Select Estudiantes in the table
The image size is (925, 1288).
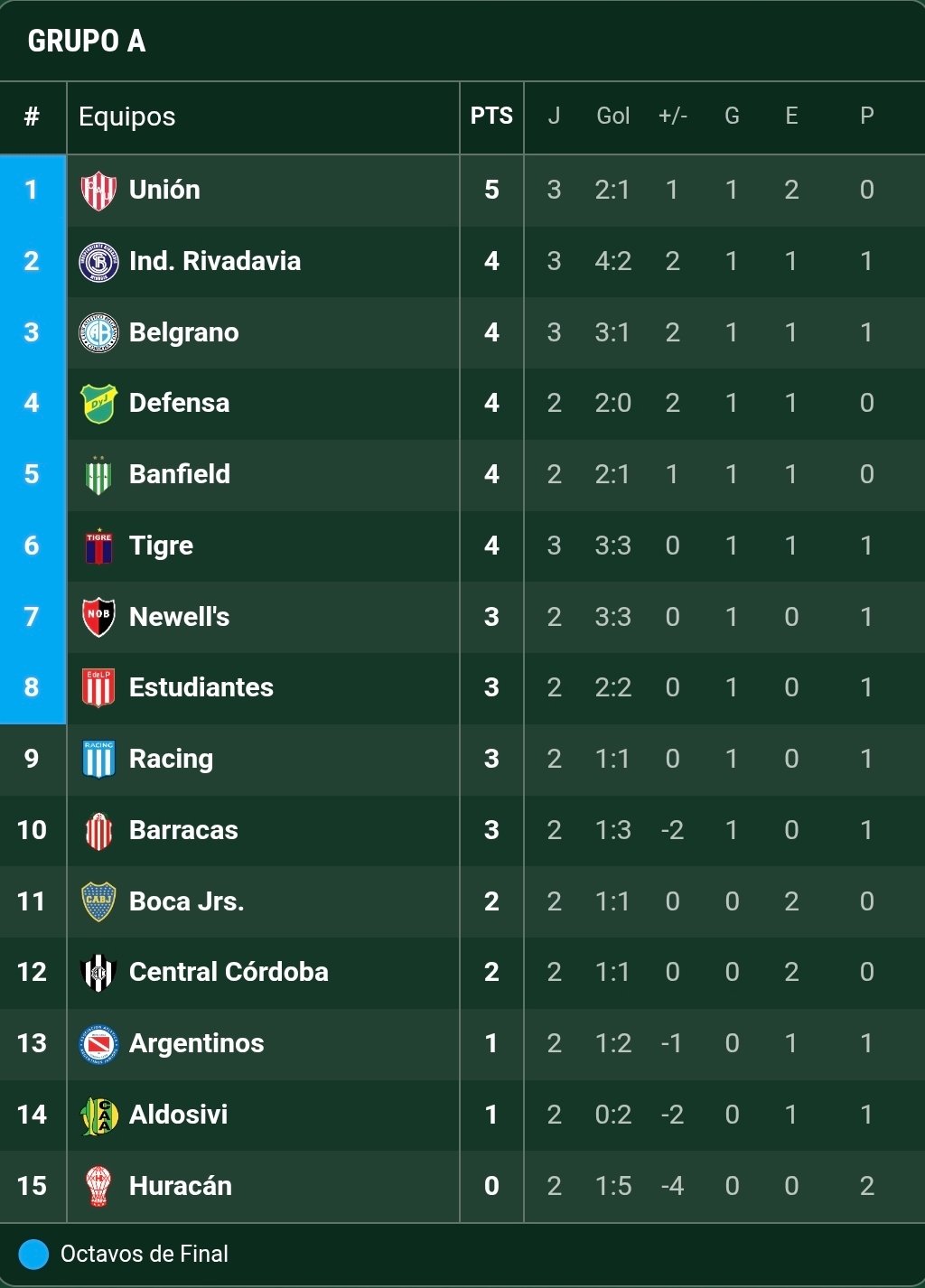[201, 687]
